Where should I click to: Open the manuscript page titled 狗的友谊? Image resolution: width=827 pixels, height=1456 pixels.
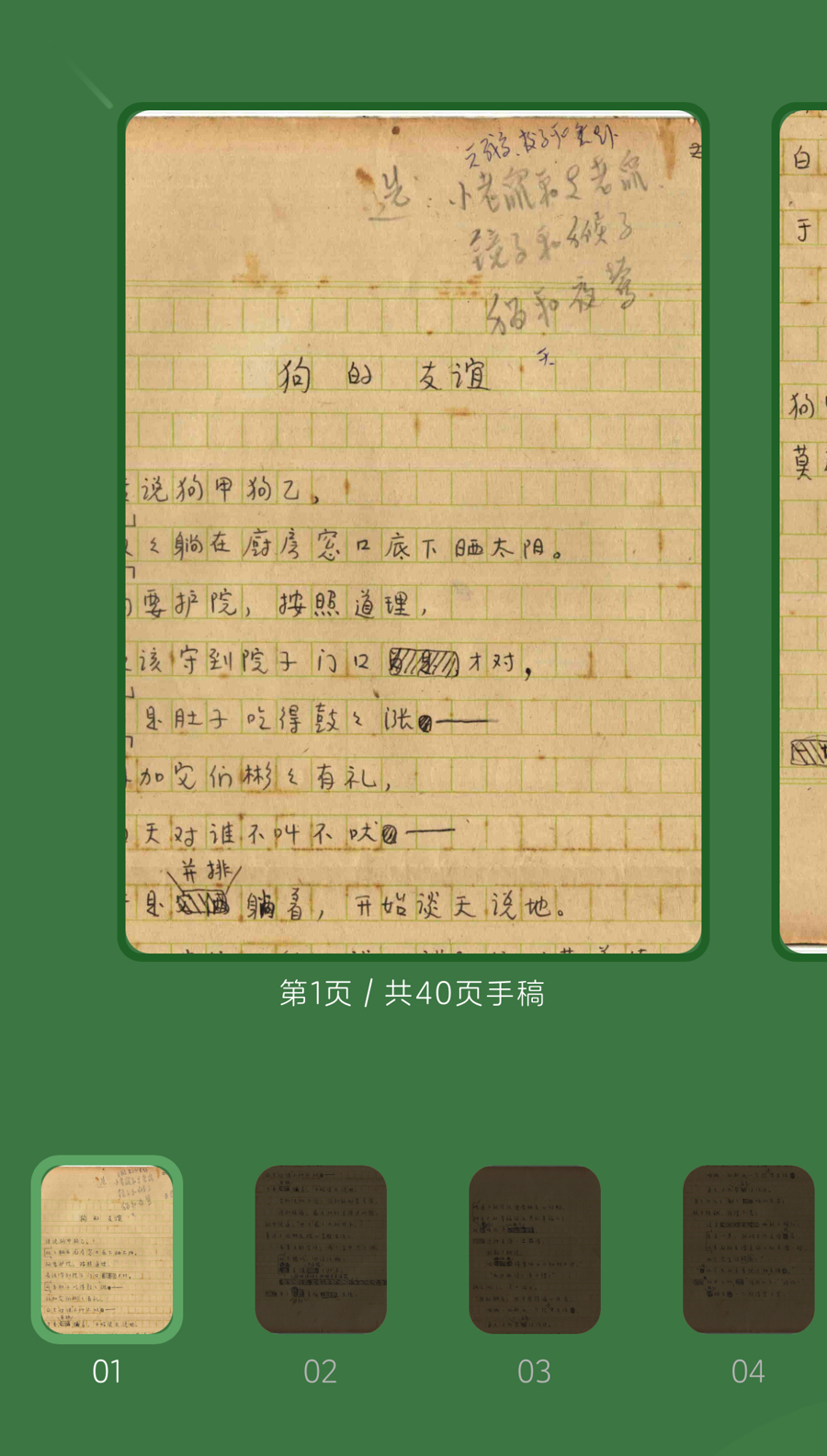[413, 532]
